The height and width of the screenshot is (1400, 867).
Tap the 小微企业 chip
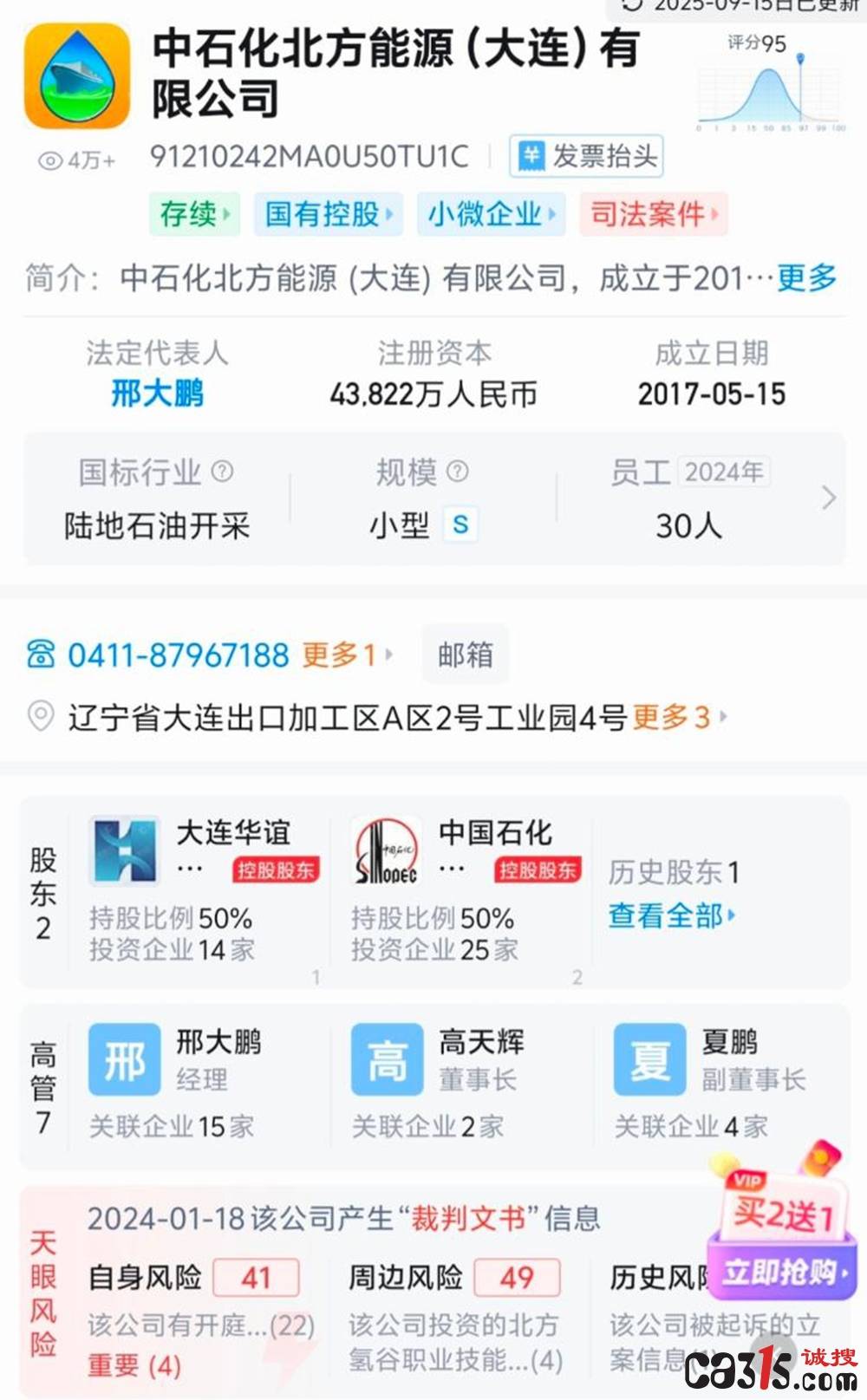point(491,213)
